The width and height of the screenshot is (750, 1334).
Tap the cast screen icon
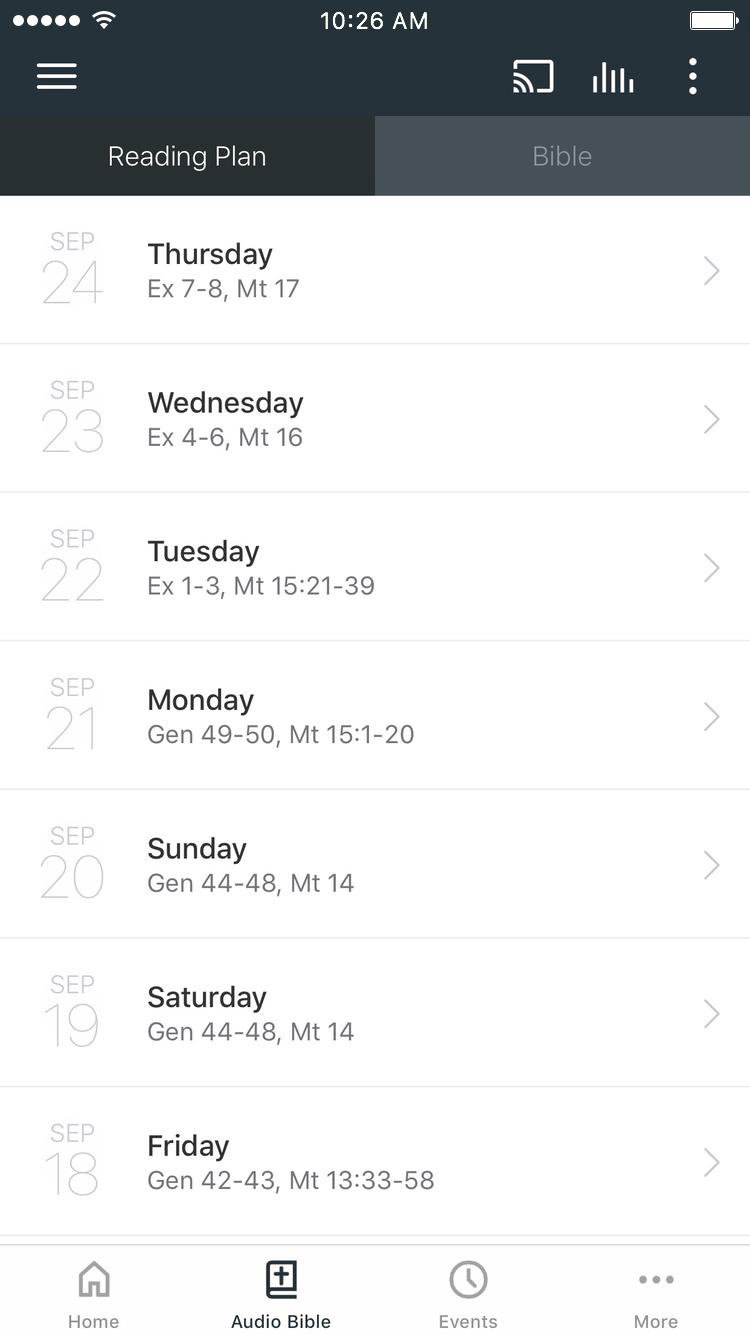(533, 77)
